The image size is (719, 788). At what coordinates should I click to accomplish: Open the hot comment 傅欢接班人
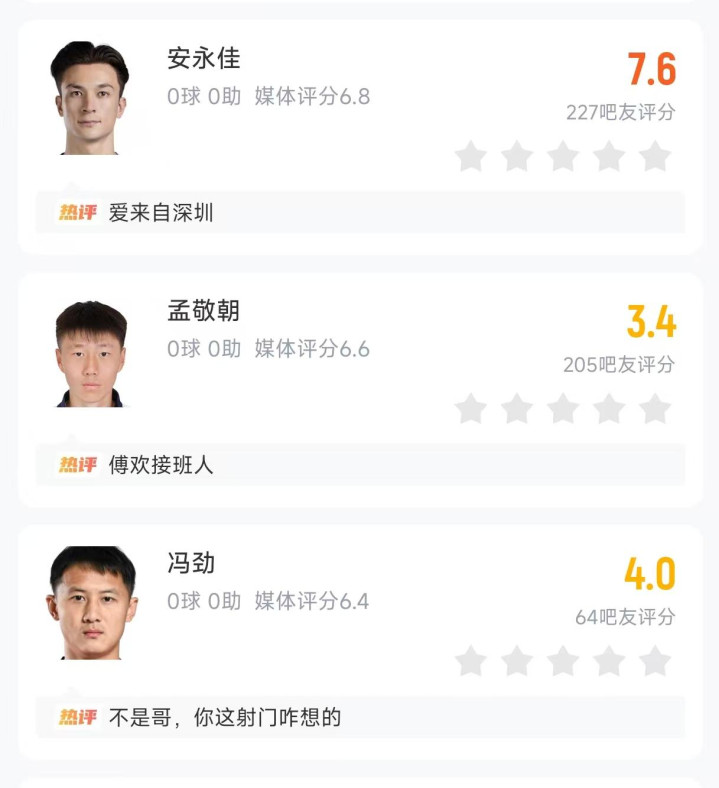[360, 464]
